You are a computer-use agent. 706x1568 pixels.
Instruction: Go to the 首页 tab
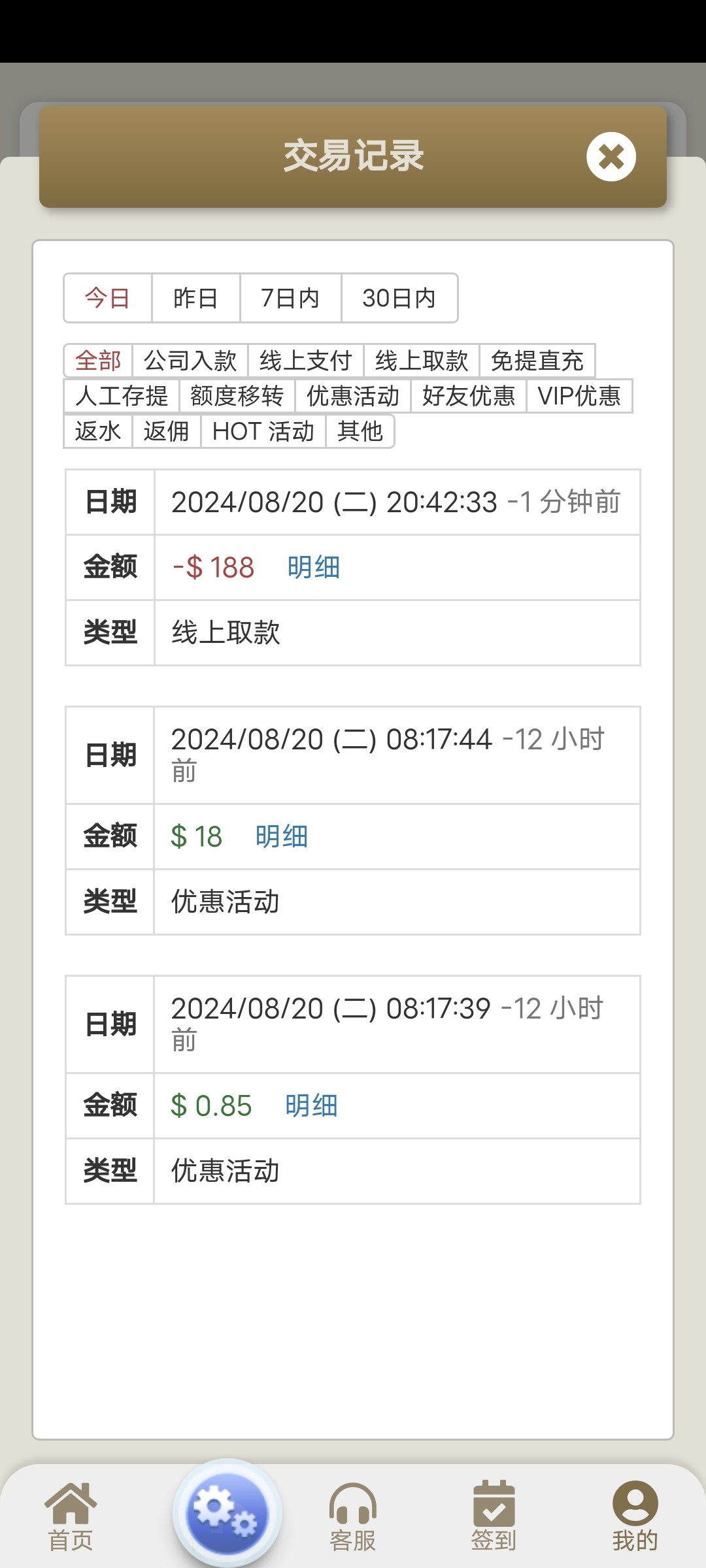(71, 1516)
